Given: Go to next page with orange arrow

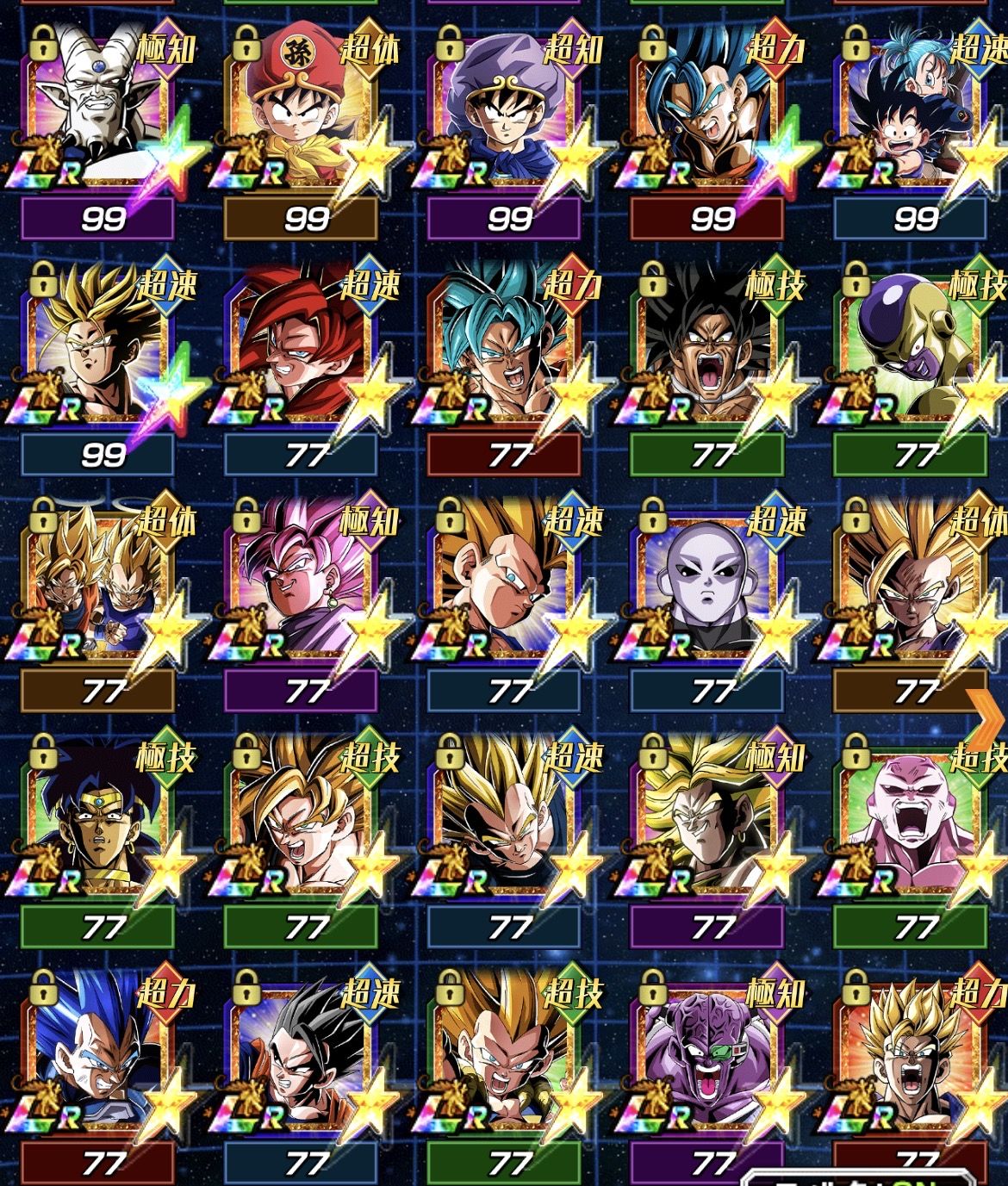Looking at the screenshot, I should pyautogui.click(x=987, y=719).
